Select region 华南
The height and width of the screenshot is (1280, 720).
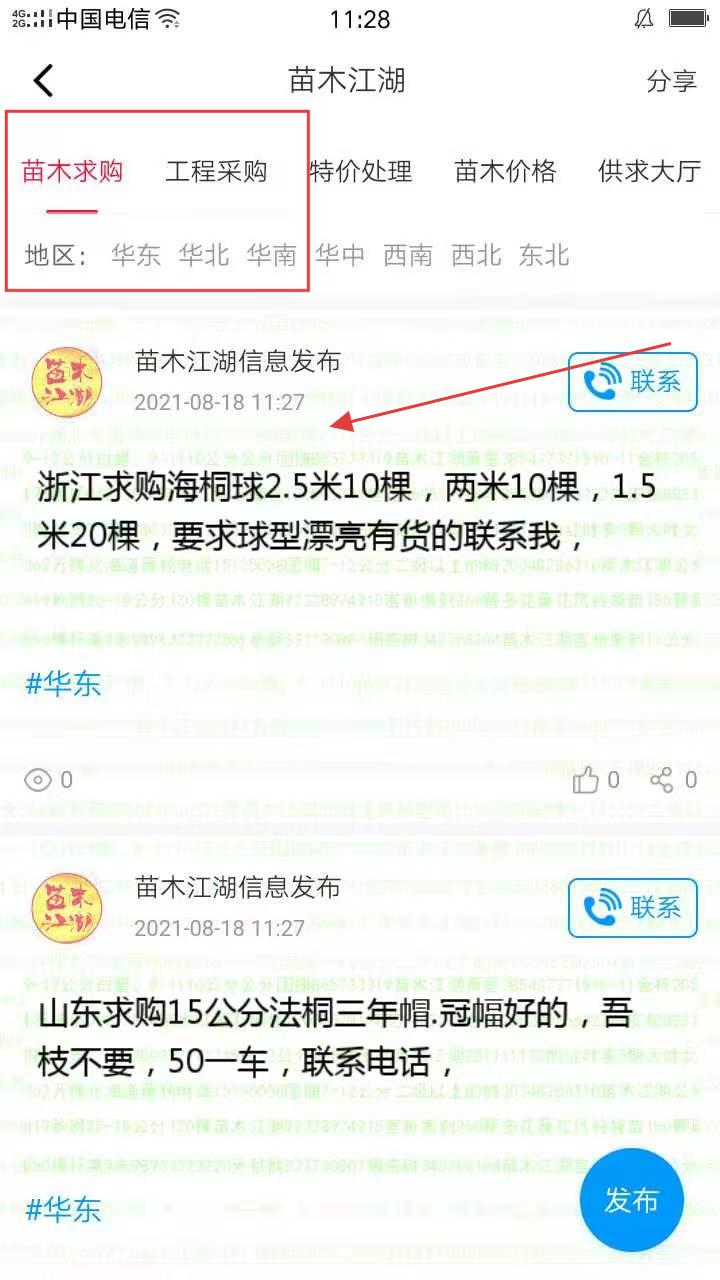click(272, 255)
